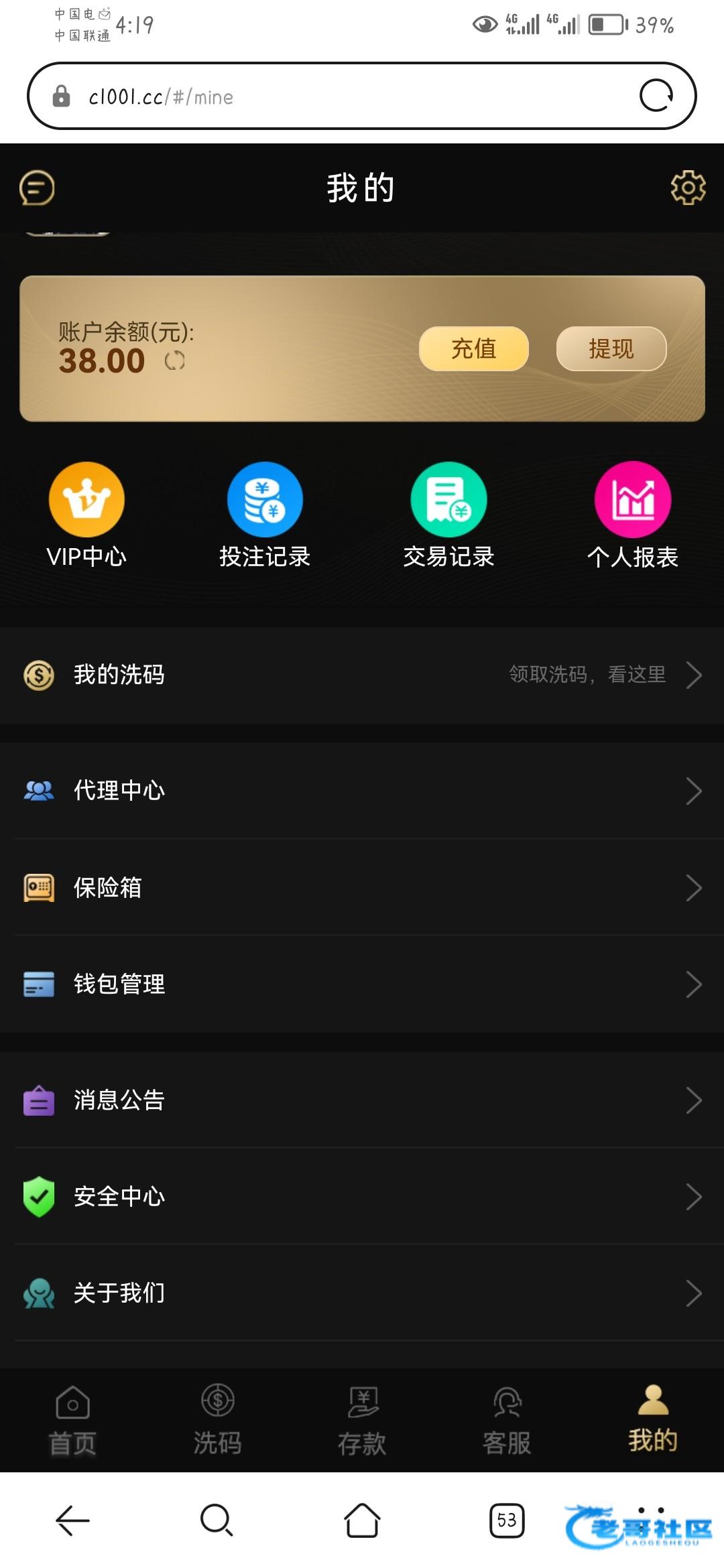This screenshot has height=1568, width=724.
Task: Open 消息公告 announcements
Action: click(362, 1100)
